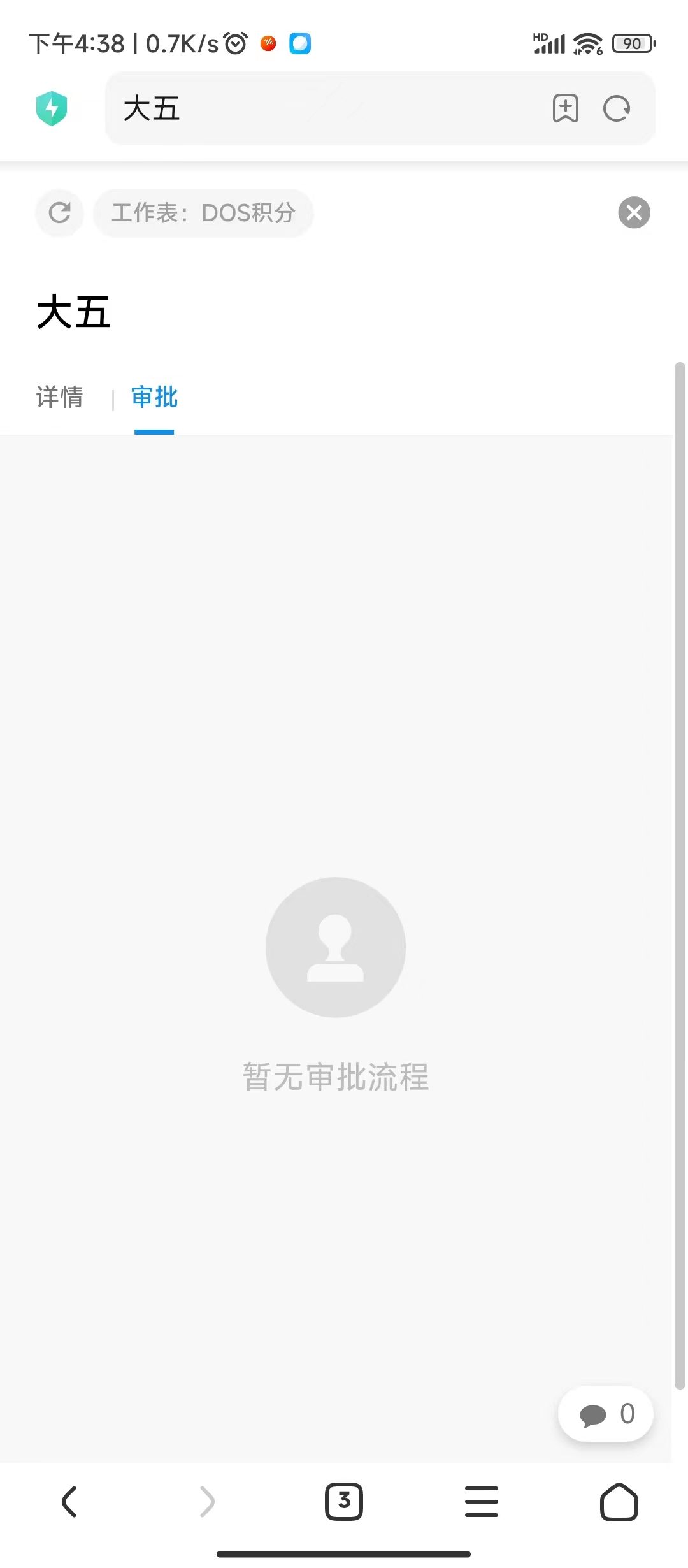Open the 工作表：DOS积分 filter chip
This screenshot has height=1568, width=688.
203,213
